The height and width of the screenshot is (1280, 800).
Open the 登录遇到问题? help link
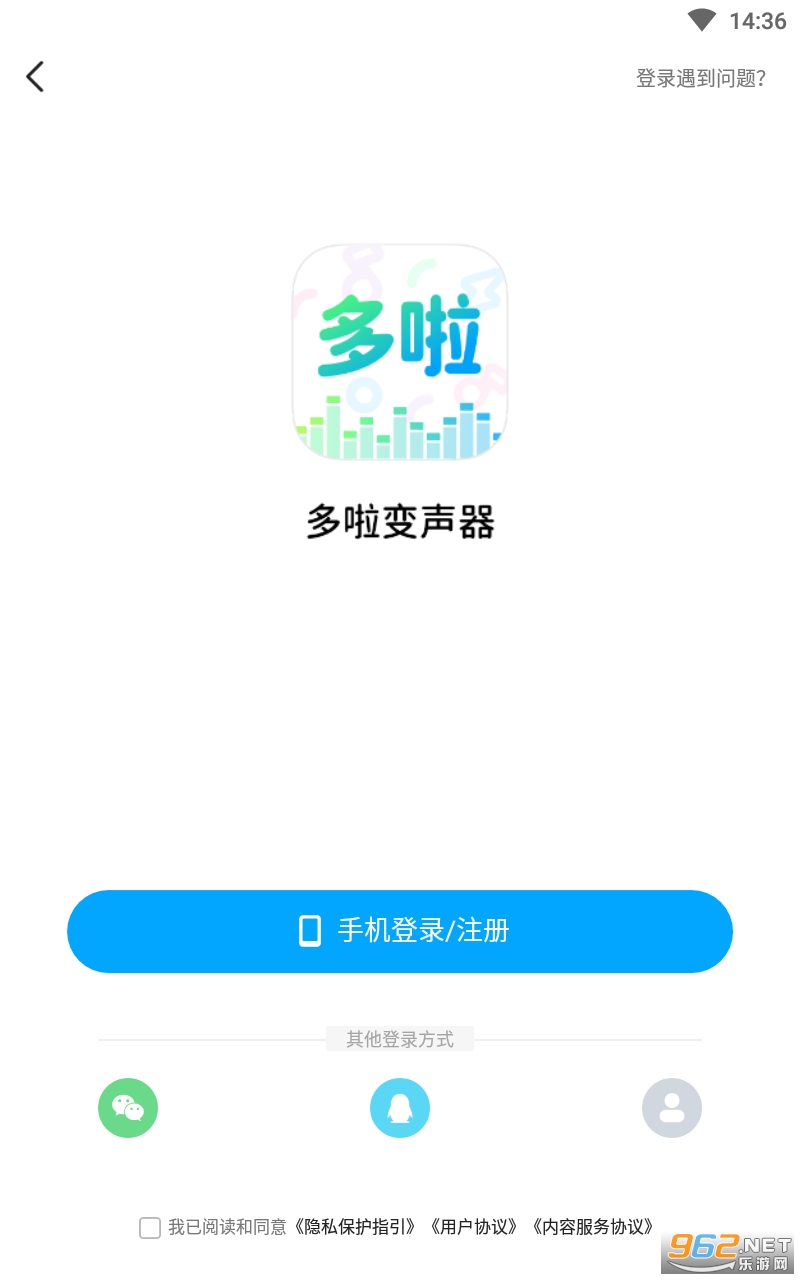coord(701,78)
